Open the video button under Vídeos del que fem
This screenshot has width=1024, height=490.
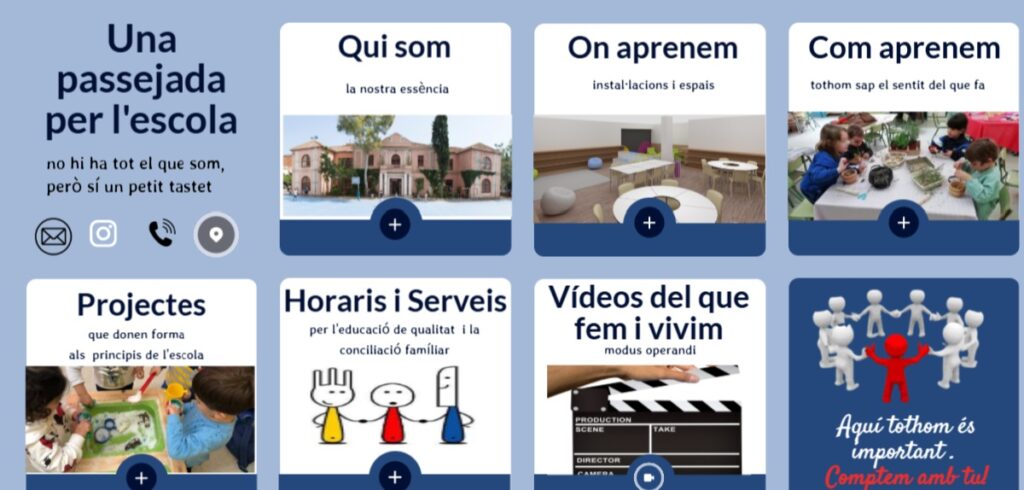[649, 477]
